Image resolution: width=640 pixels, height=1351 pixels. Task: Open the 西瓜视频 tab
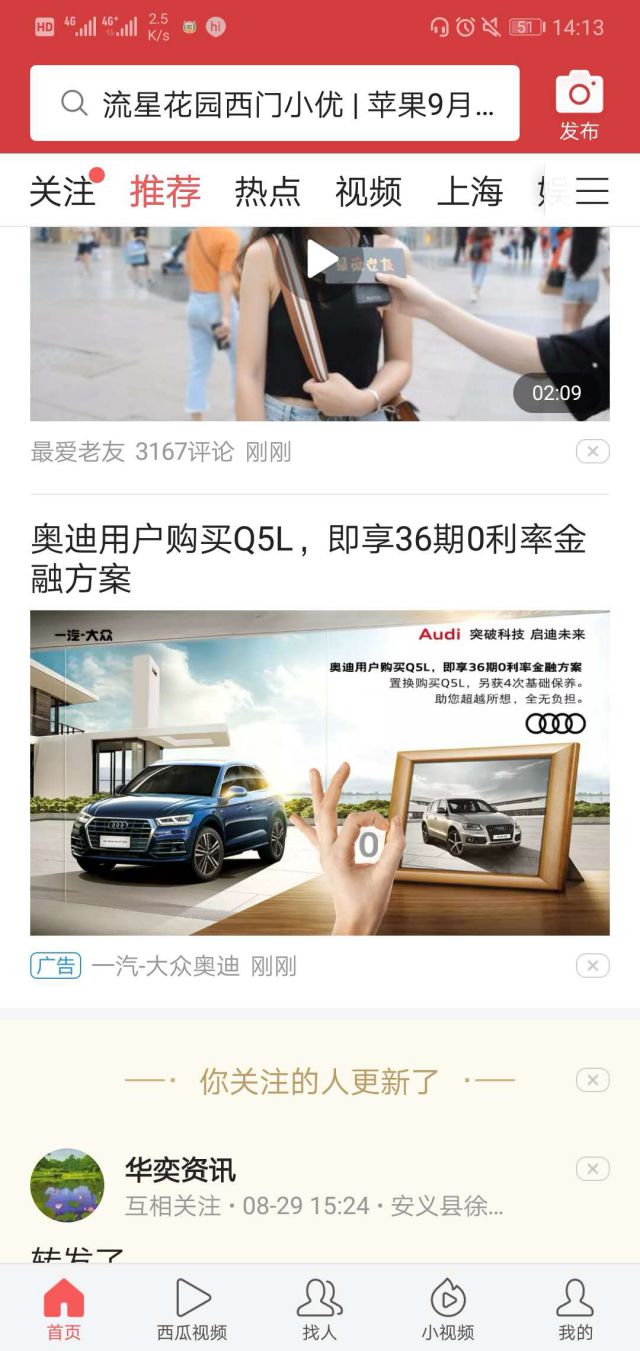(x=192, y=1308)
